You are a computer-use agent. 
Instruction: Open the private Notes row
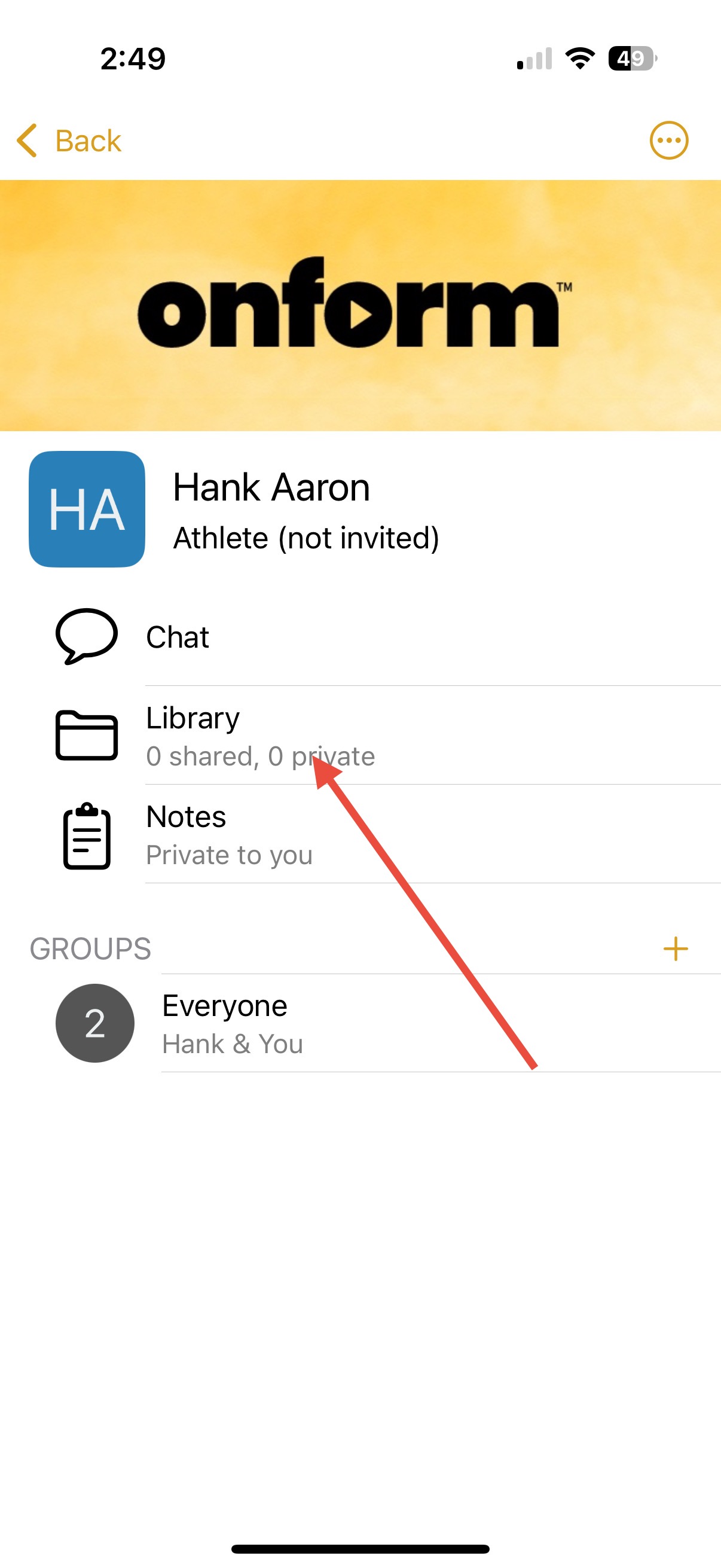(360, 834)
